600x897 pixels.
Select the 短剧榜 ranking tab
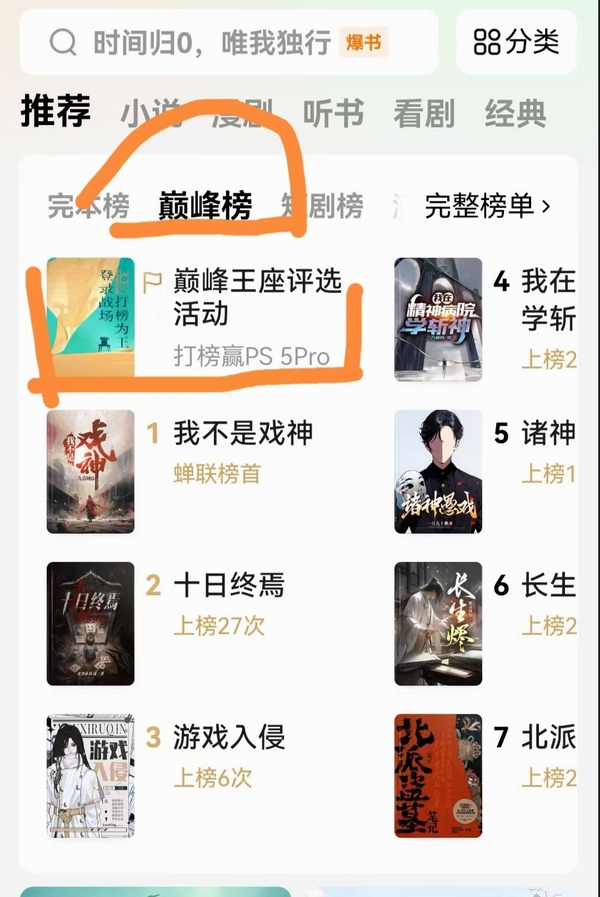point(322,207)
